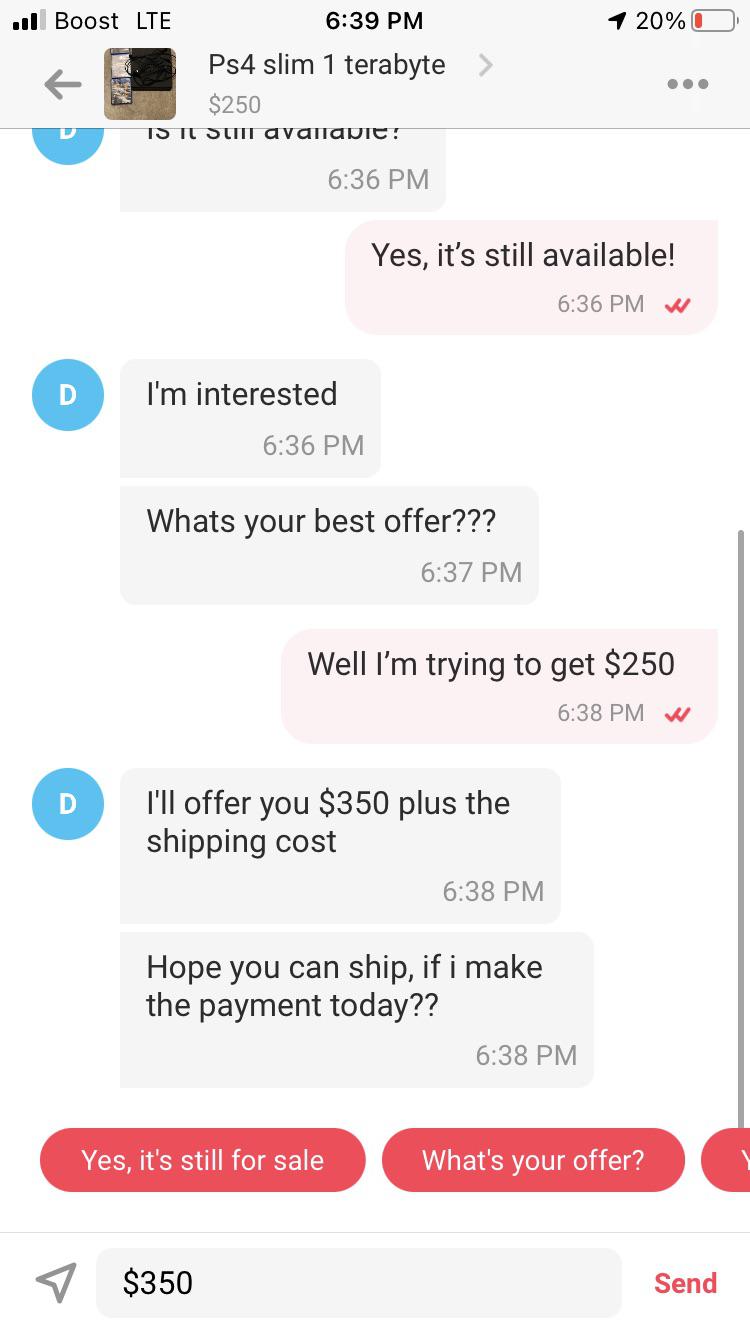Viewport: 750px width, 1334px height.
Task: Open the three-dot overflow menu
Action: (687, 84)
